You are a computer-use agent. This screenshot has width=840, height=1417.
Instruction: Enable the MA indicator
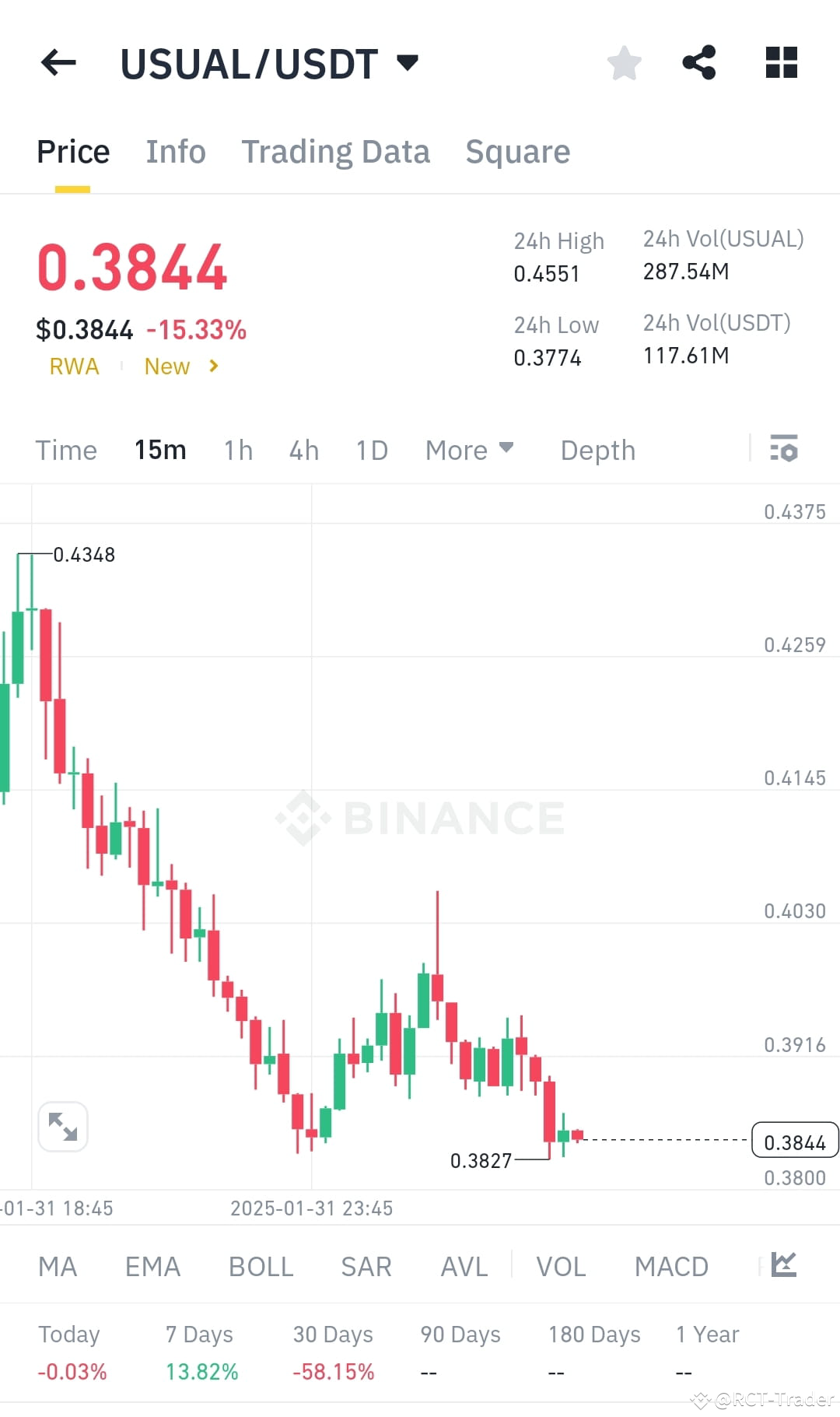tap(57, 1266)
